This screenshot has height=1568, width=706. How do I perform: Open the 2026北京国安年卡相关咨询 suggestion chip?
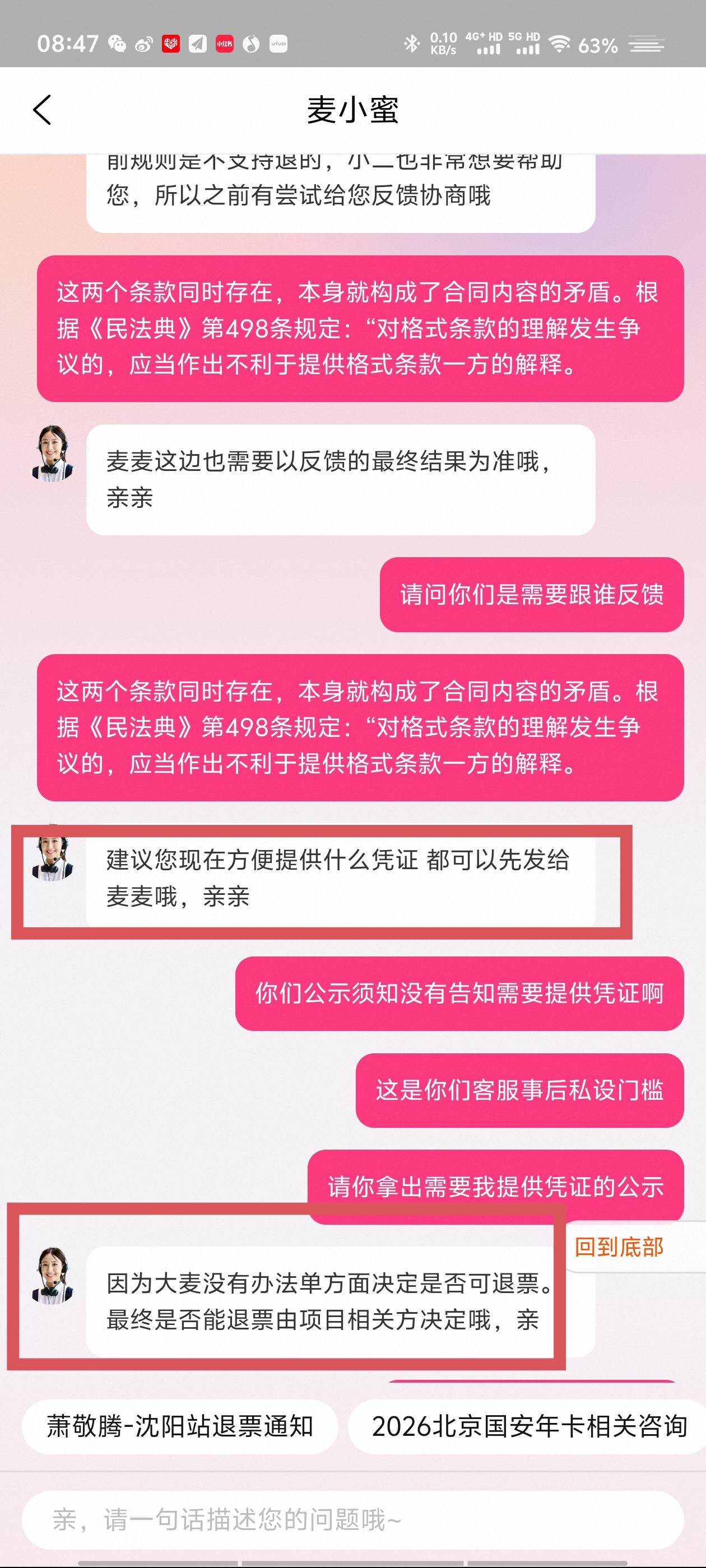pos(528,1426)
